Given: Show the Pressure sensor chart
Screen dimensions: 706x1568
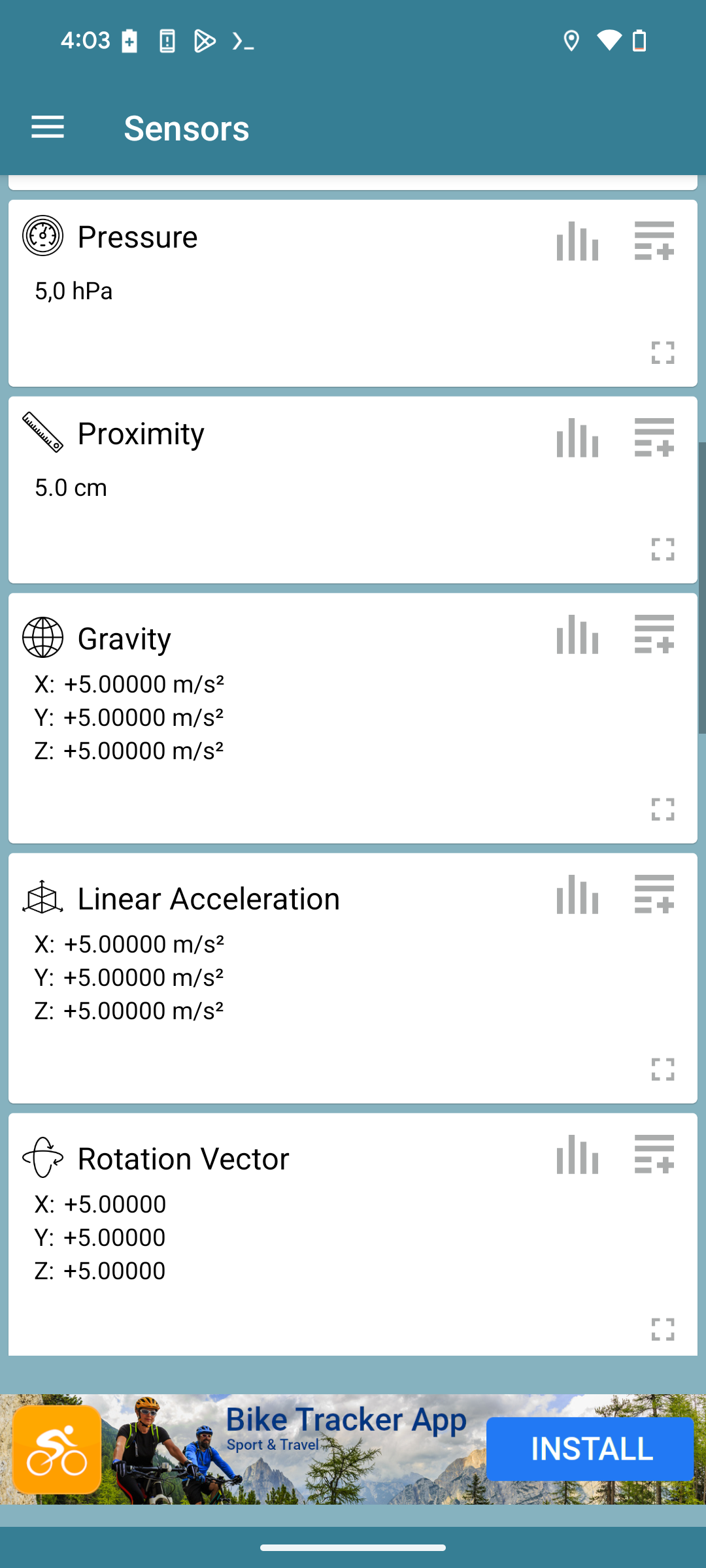Looking at the screenshot, I should click(577, 241).
